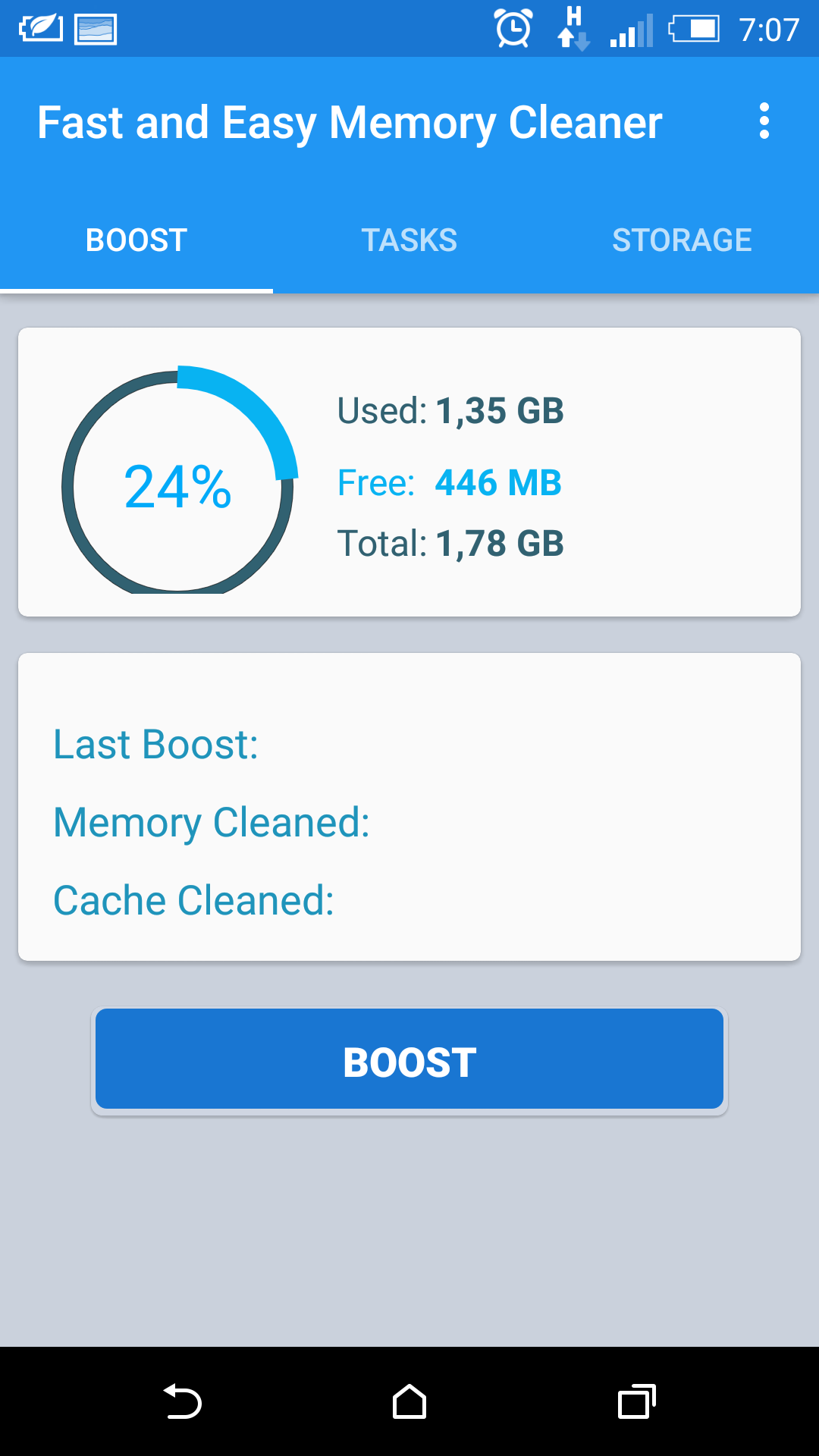Open recent apps with the overview icon
819x1456 pixels.
pyautogui.click(x=638, y=1399)
